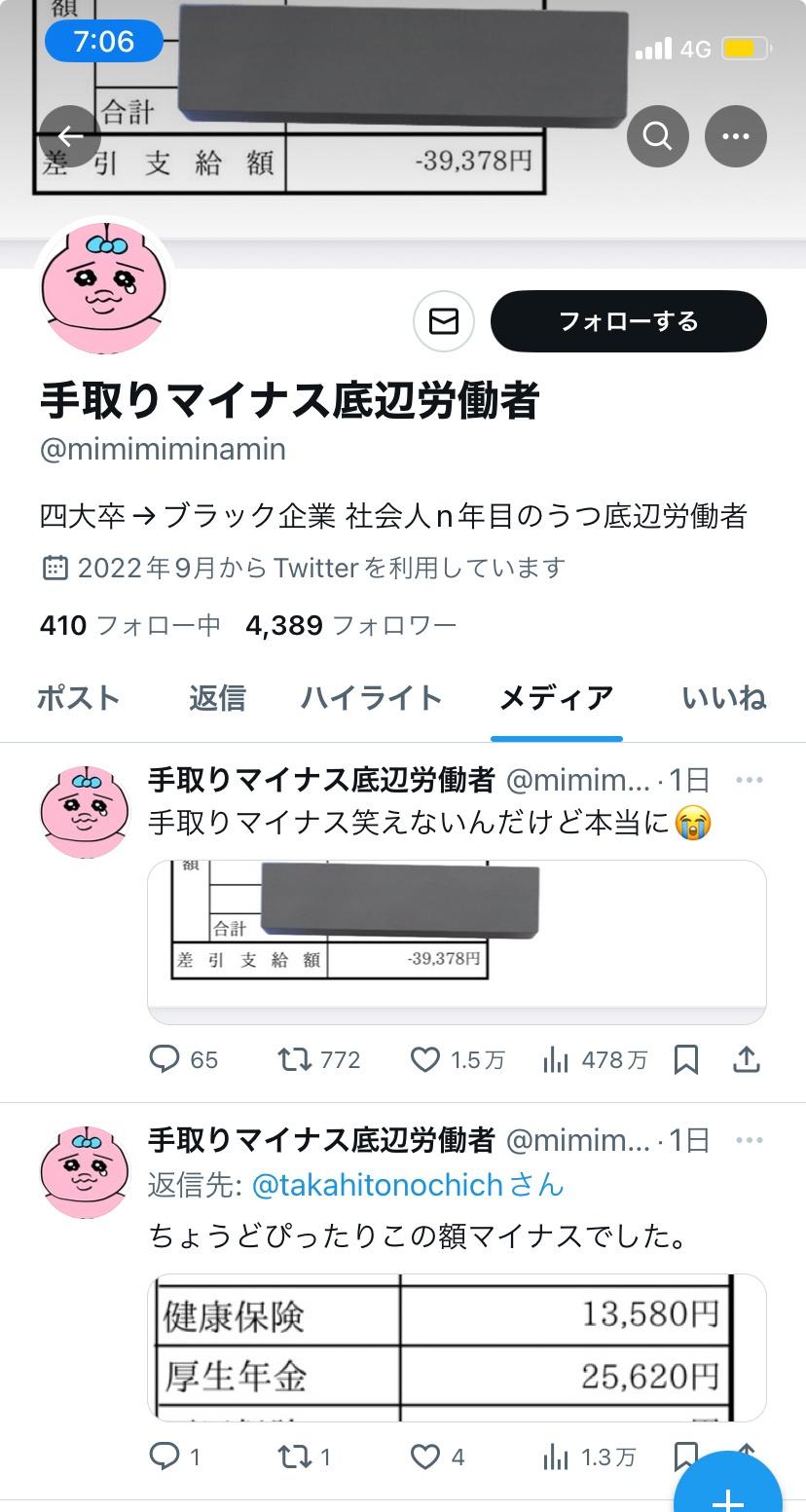
Task: Switch to the ポスト tab
Action: coord(78,698)
